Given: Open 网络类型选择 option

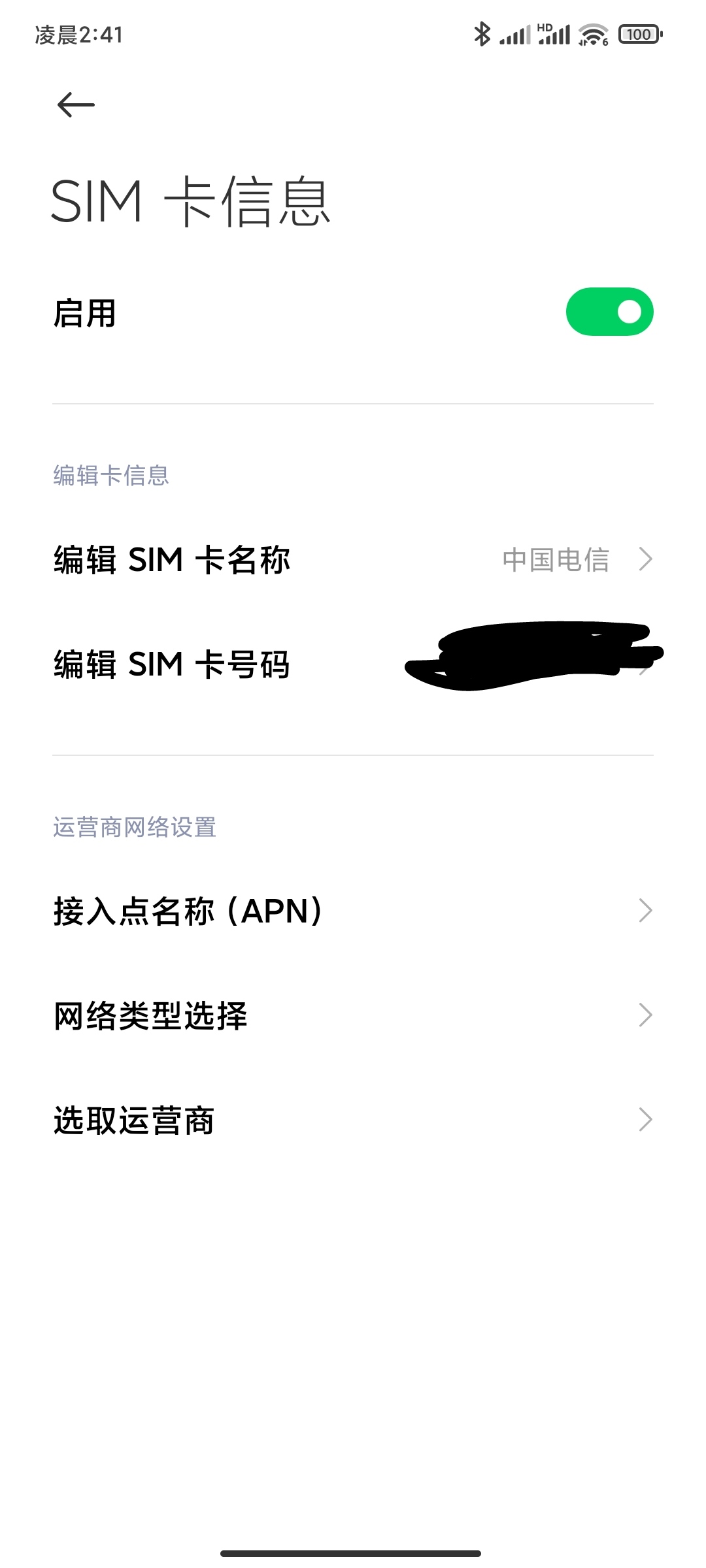Looking at the screenshot, I should pos(353,1015).
